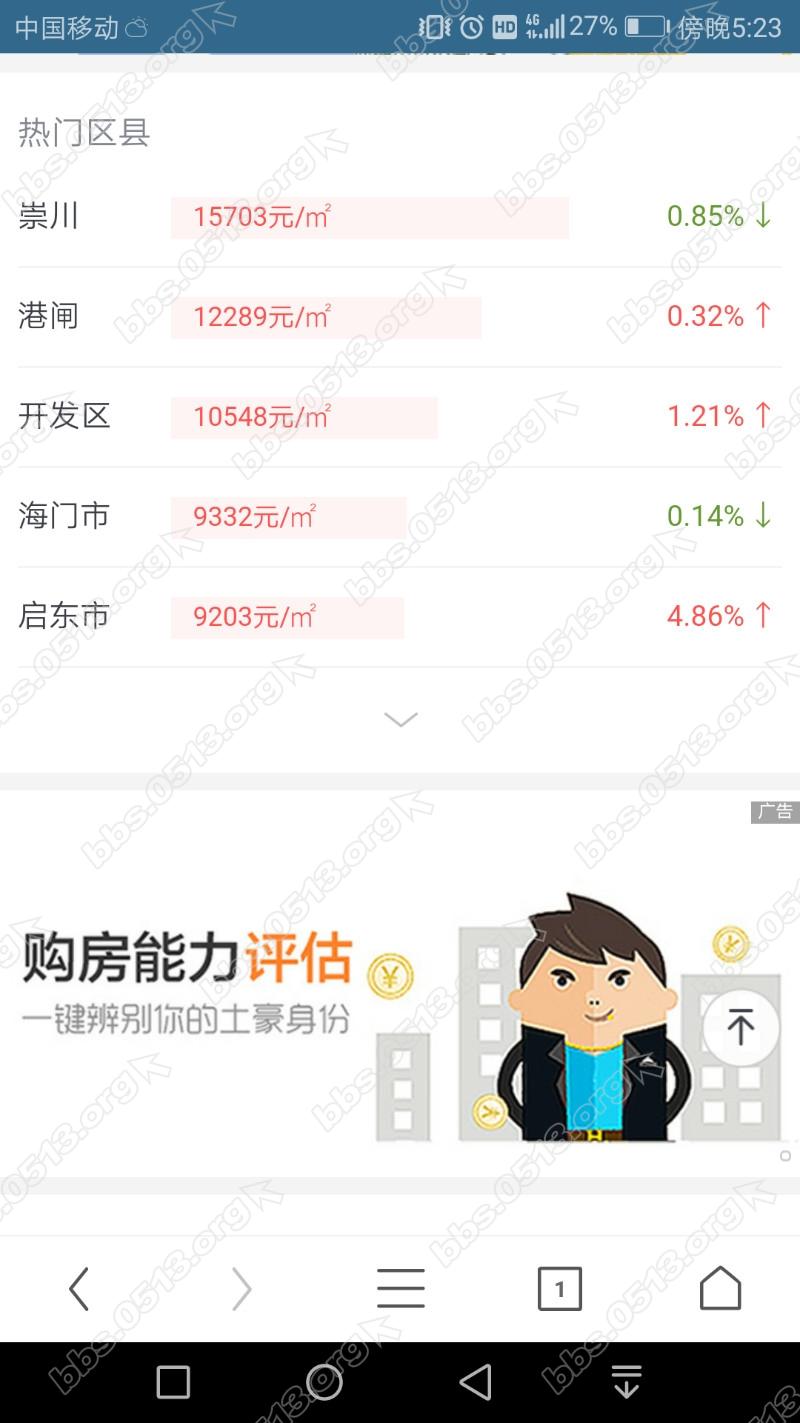This screenshot has width=800, height=1423.
Task: Jump back to the top of the page
Action: pos(740,1027)
